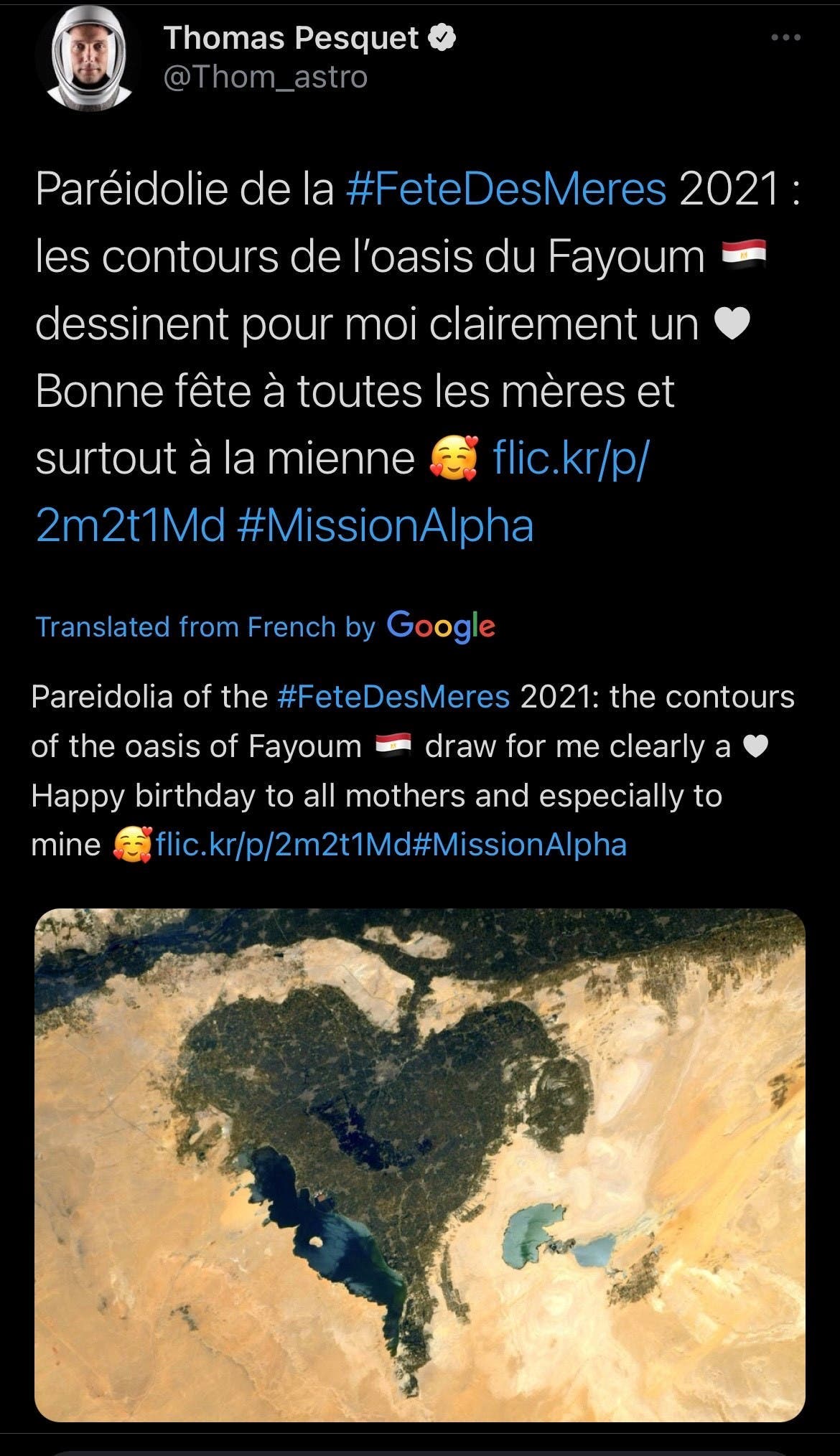Viewport: 840px width, 1456px height.
Task: Open the Thomas Pesquet display name
Action: click(291, 37)
